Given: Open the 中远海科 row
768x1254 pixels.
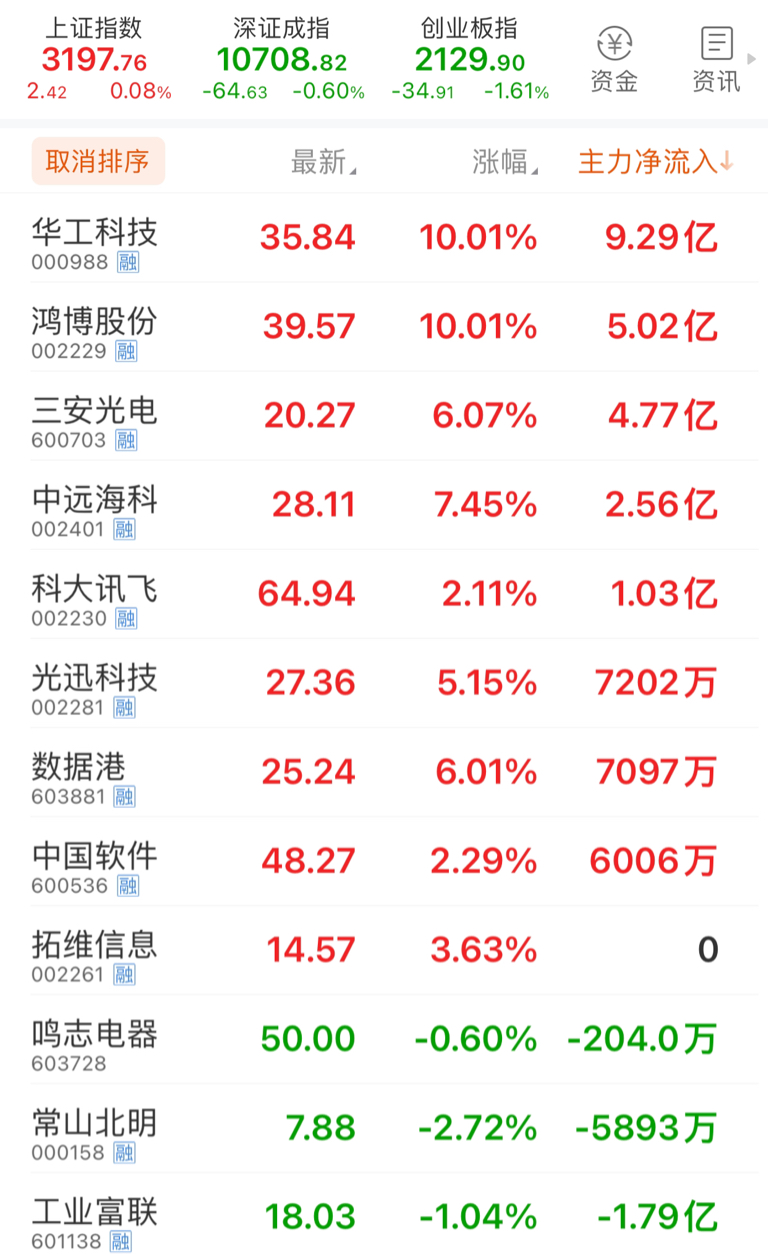Looking at the screenshot, I should tap(384, 505).
